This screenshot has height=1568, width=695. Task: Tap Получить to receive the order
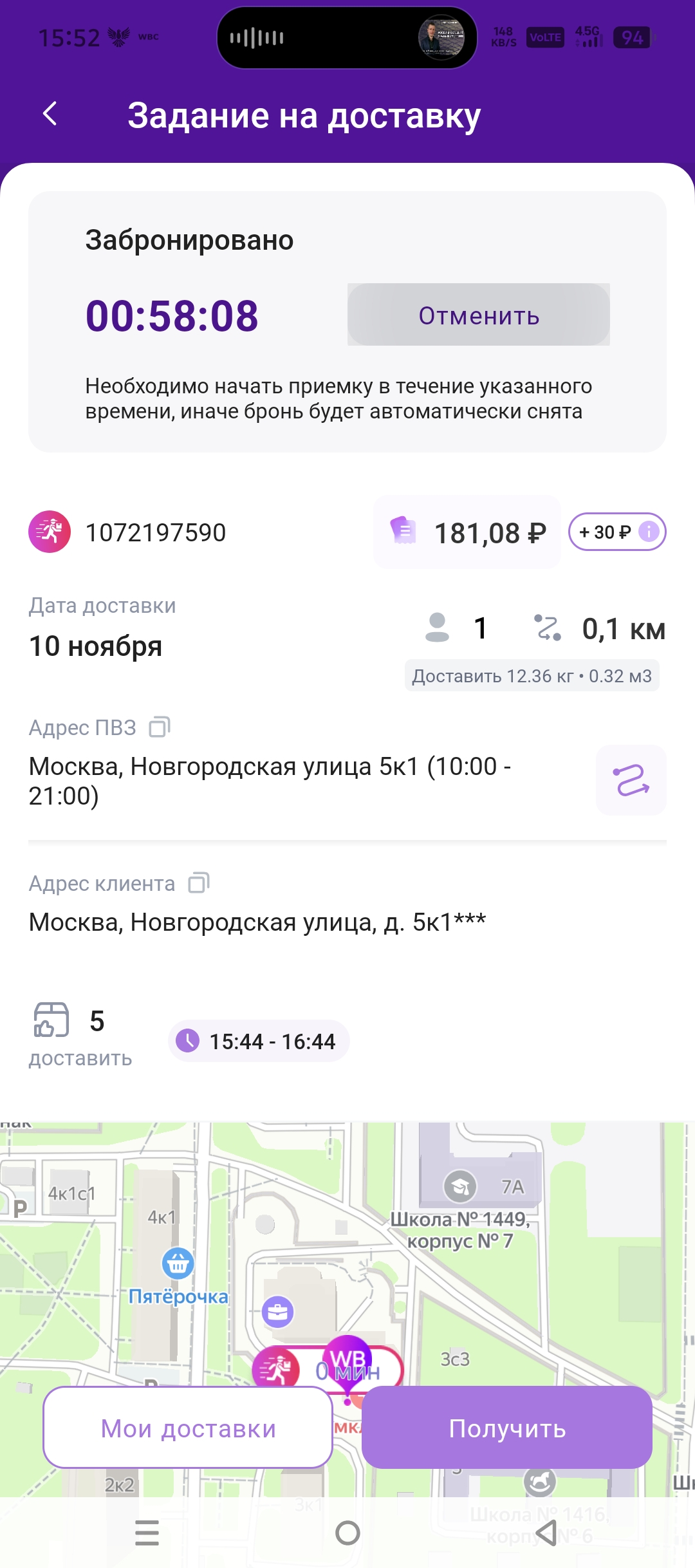(507, 1428)
